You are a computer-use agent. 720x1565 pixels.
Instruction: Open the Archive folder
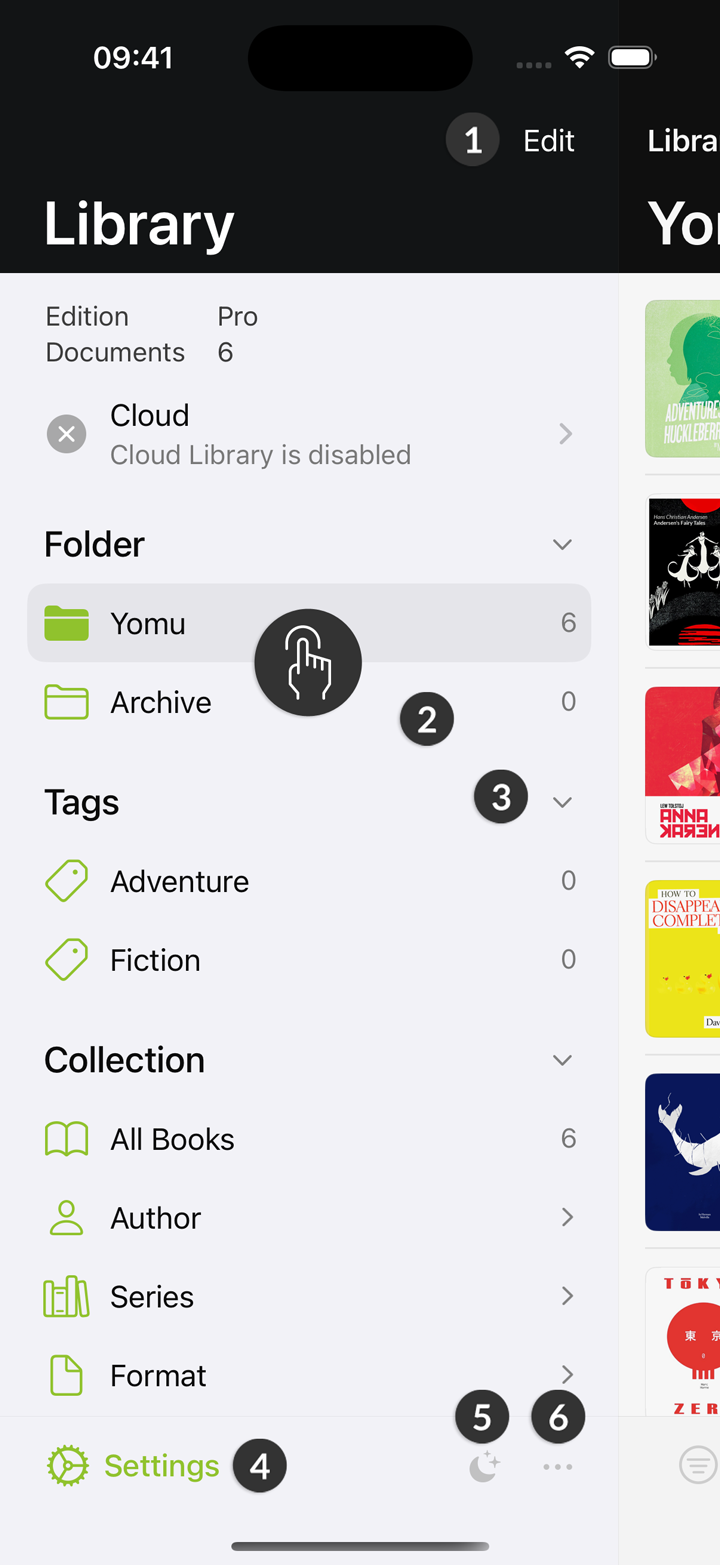click(309, 702)
